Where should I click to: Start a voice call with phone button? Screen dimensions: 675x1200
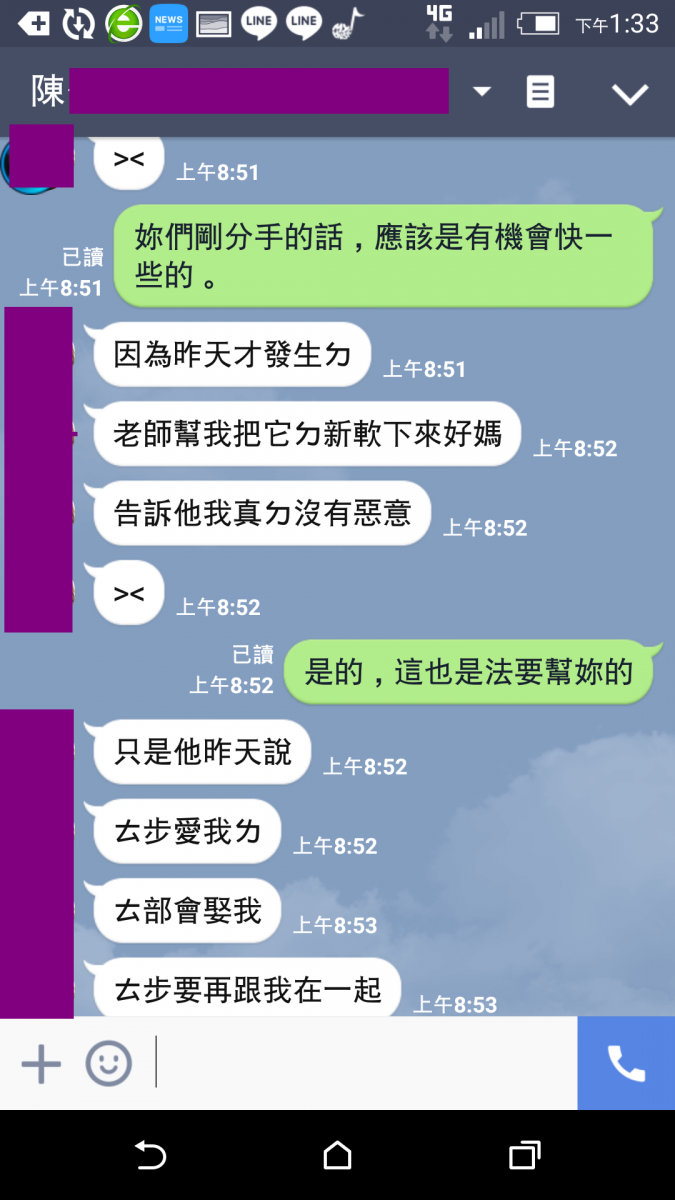(626, 1064)
